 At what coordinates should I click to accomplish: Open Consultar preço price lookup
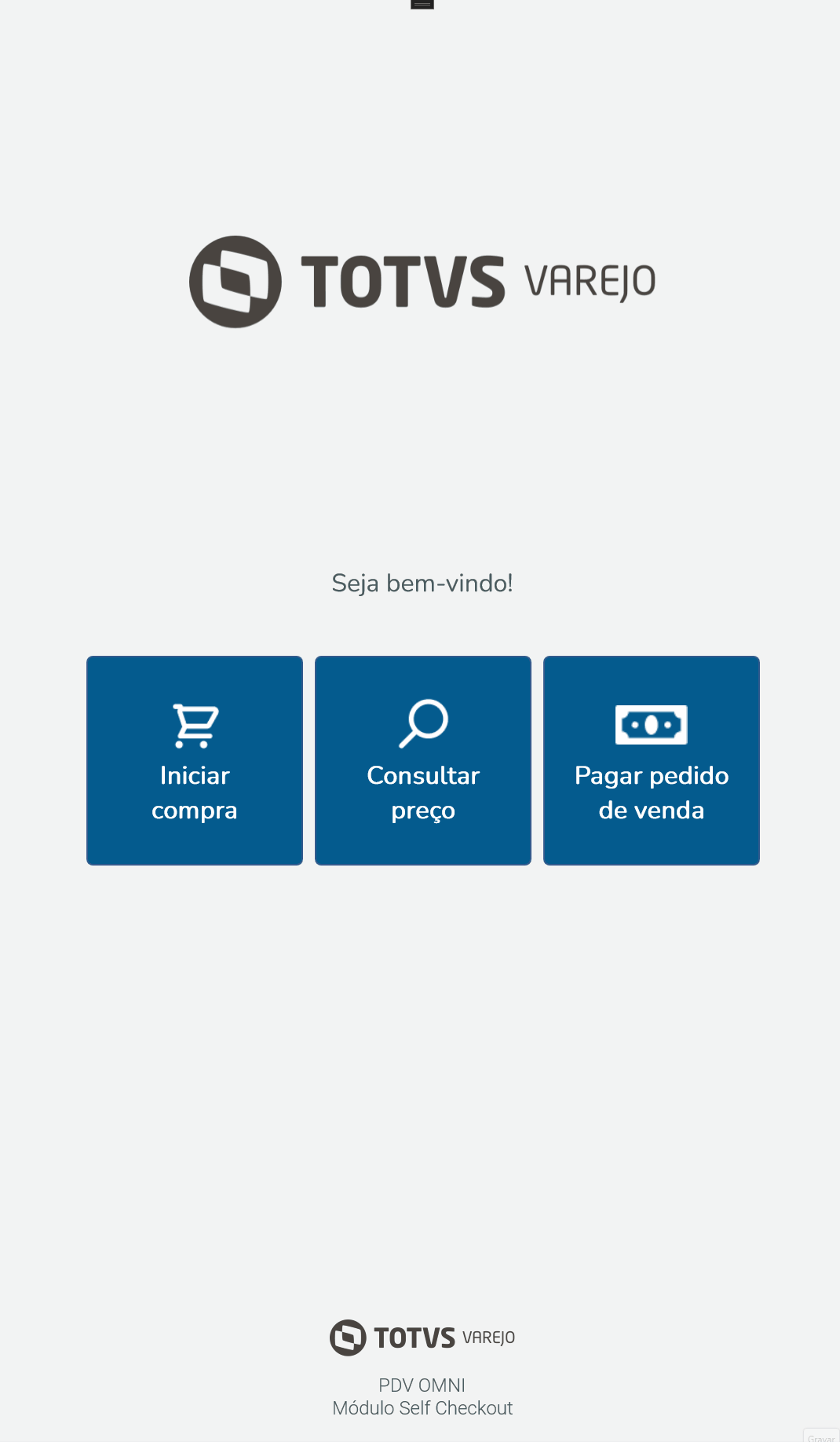point(422,760)
